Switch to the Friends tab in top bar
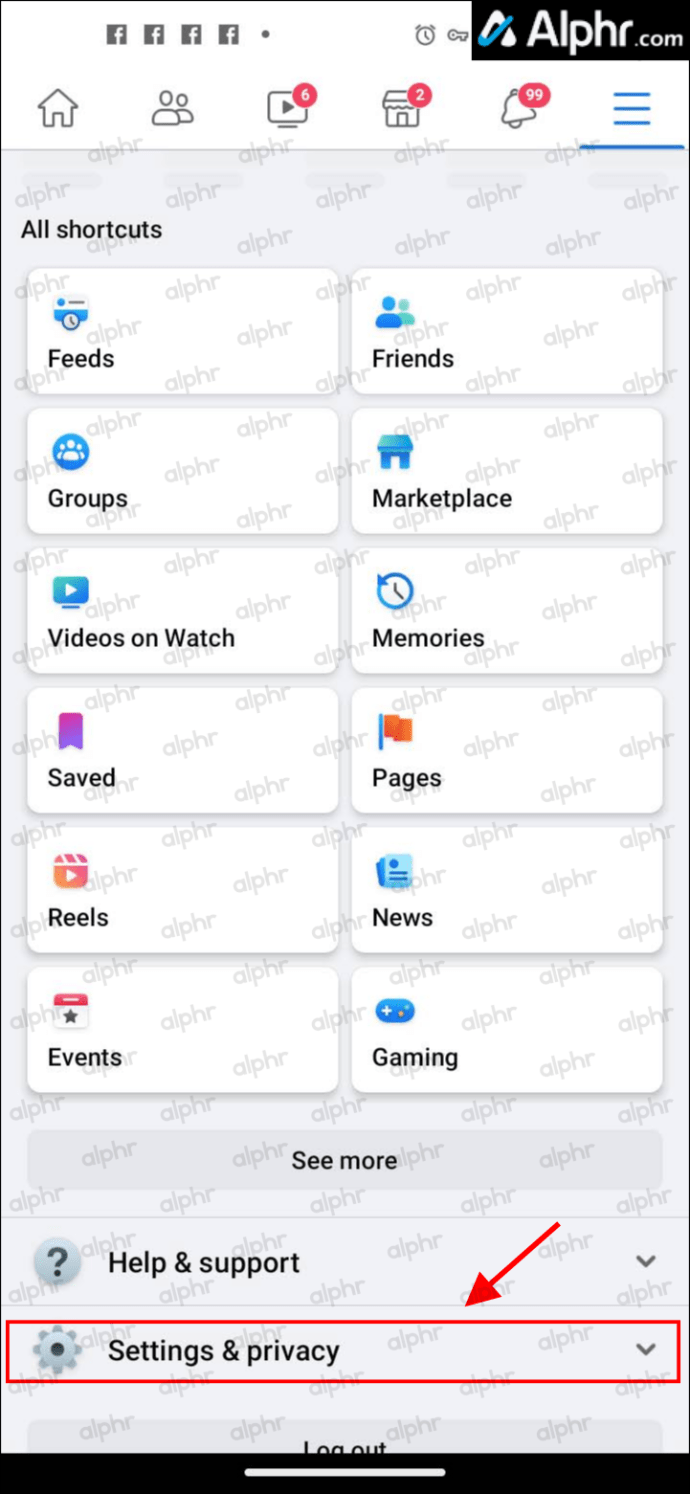 [172, 108]
